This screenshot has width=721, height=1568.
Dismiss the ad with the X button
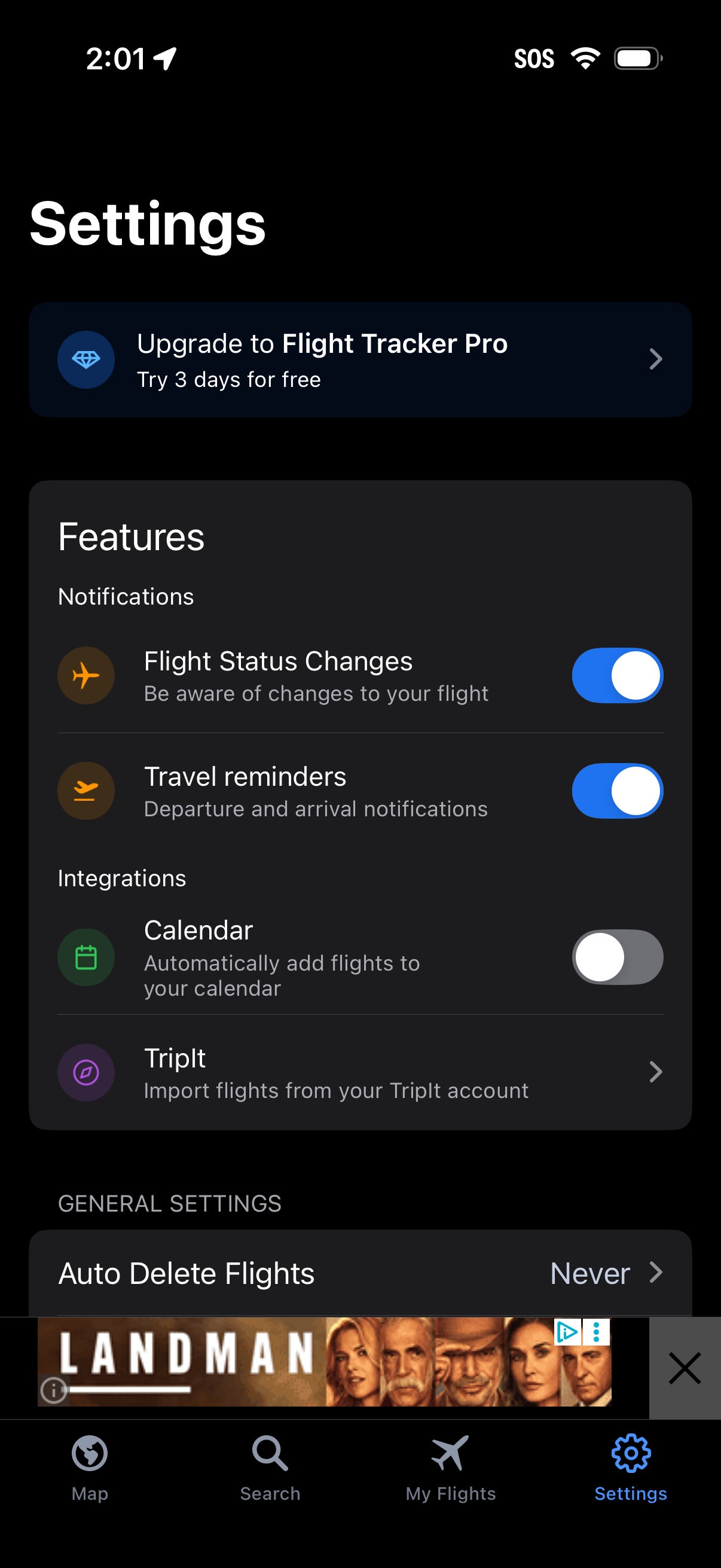[x=685, y=1368]
